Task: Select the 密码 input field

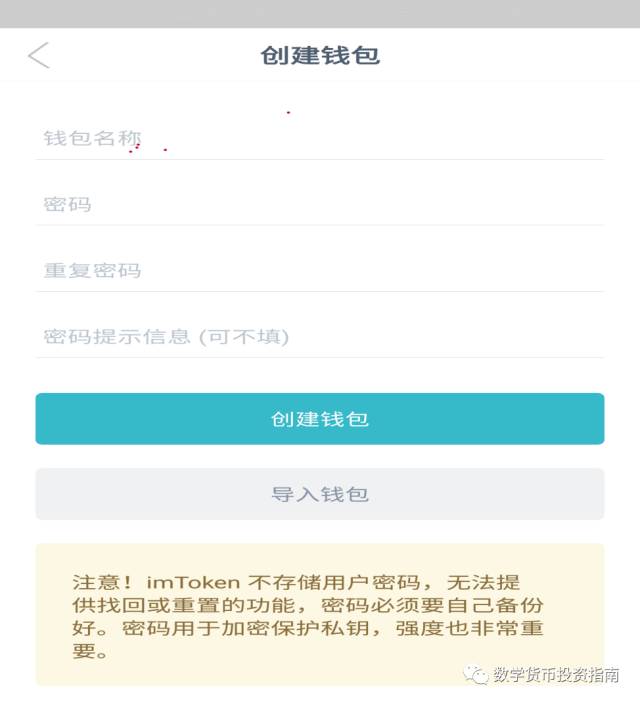Action: pos(319,204)
